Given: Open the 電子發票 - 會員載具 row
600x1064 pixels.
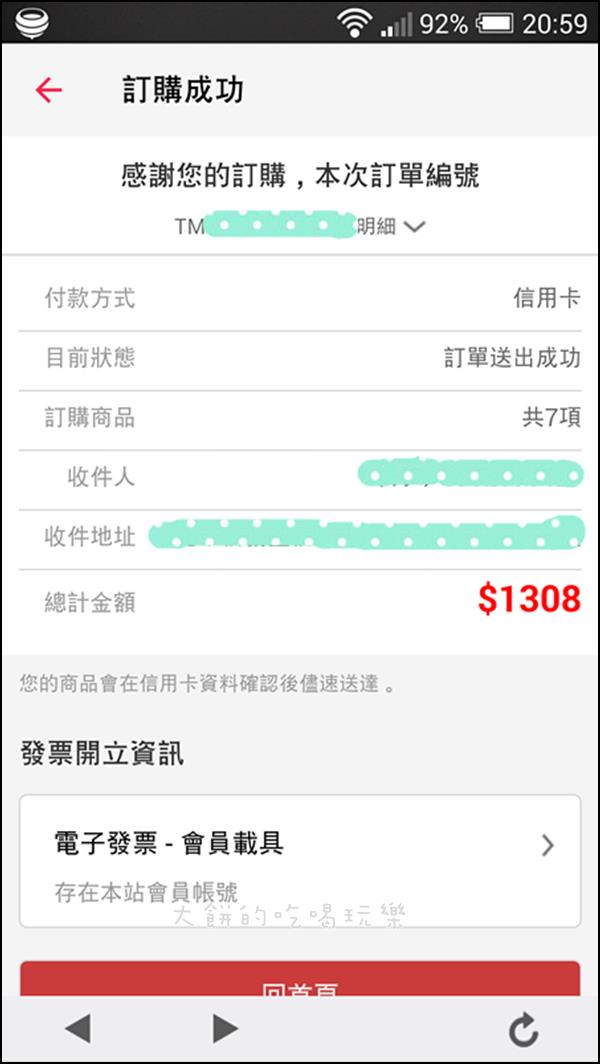Looking at the screenshot, I should (x=299, y=860).
